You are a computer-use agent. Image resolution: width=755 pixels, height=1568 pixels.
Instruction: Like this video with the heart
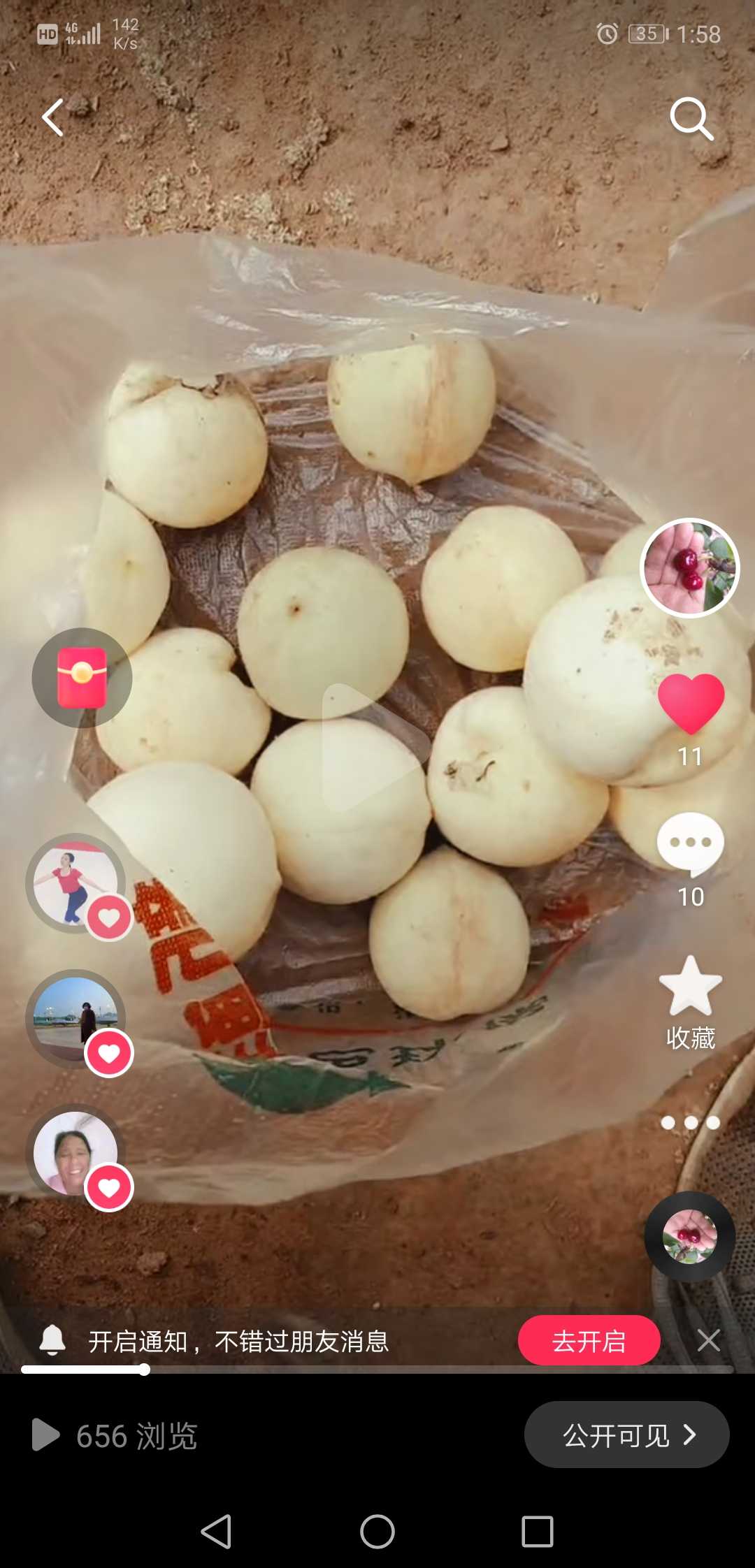coord(691,703)
